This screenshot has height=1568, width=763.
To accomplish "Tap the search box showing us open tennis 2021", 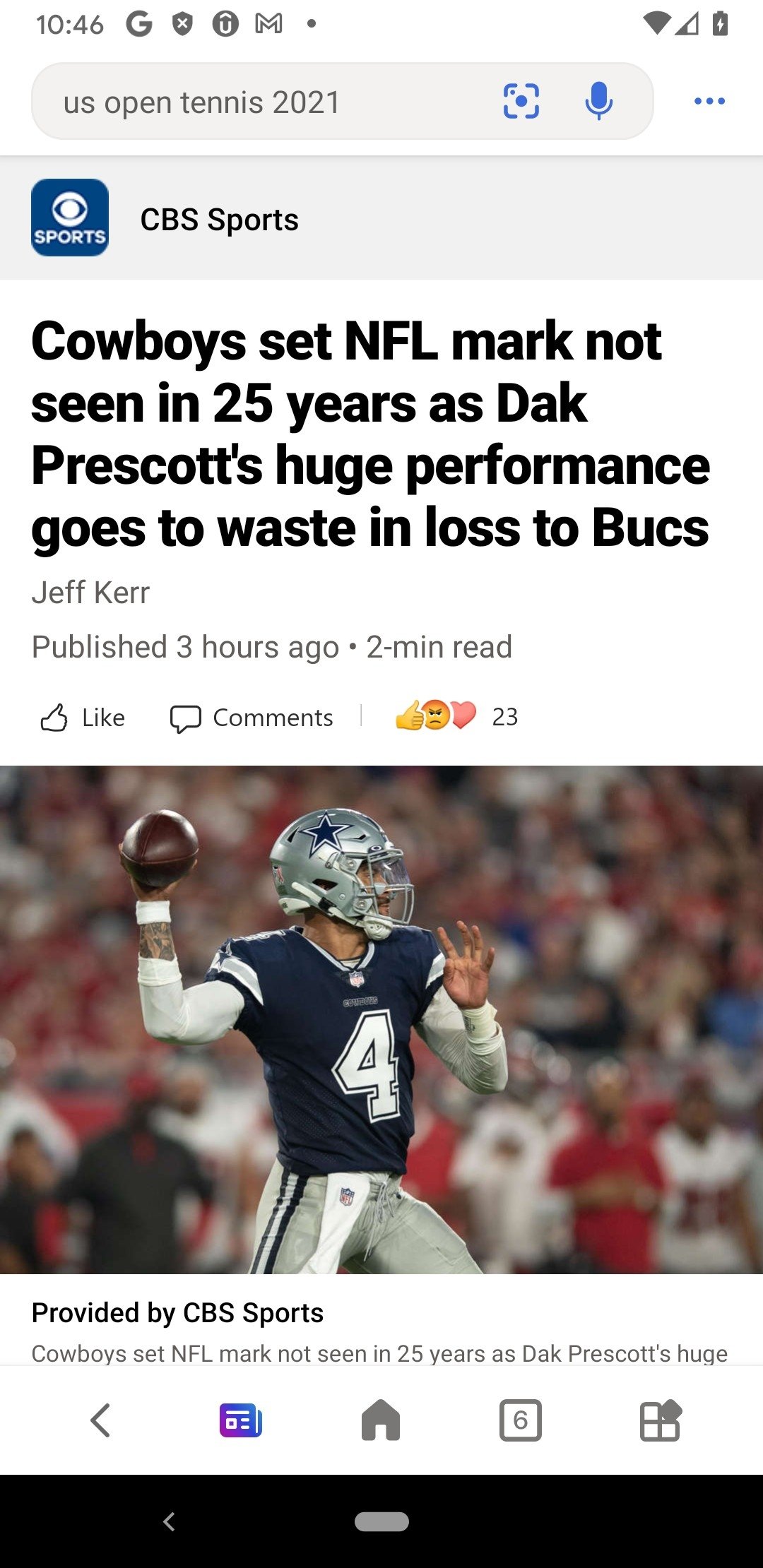I will pyautogui.click(x=268, y=102).
